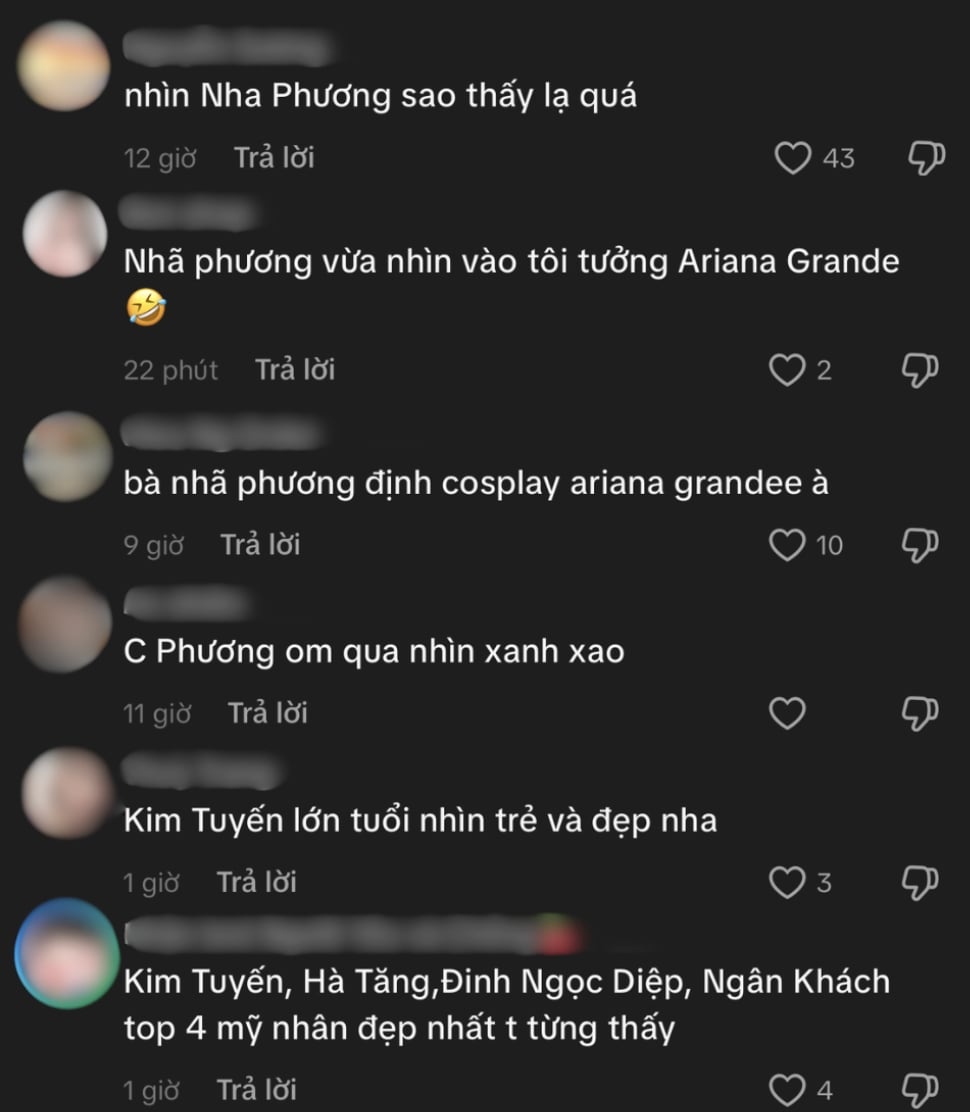This screenshot has width=970, height=1112.
Task: Reply to the comment posted 9 giờ ago
Action: [260, 545]
